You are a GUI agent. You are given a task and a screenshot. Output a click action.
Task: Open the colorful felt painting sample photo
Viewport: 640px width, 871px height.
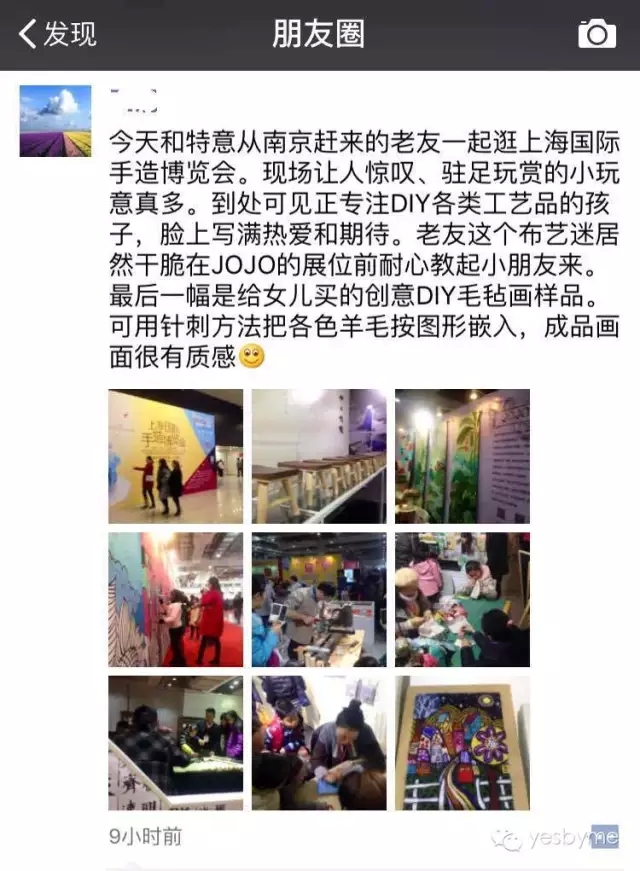pyautogui.click(x=462, y=742)
